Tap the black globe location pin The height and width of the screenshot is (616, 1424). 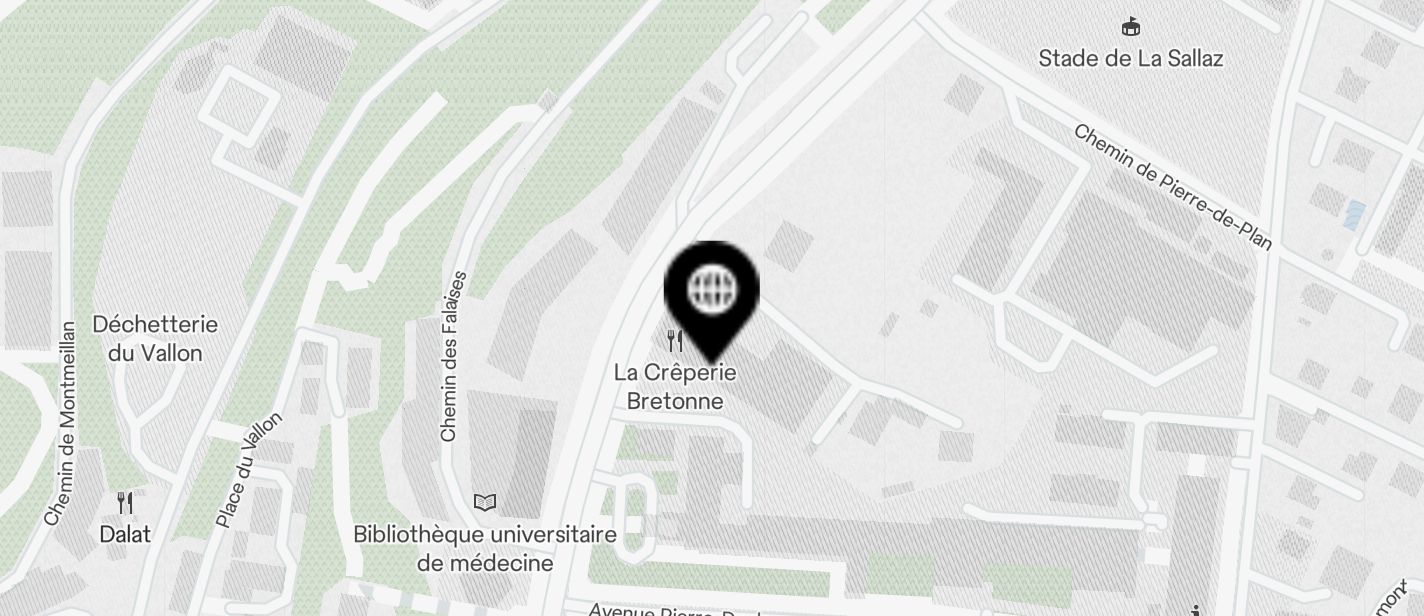712,292
